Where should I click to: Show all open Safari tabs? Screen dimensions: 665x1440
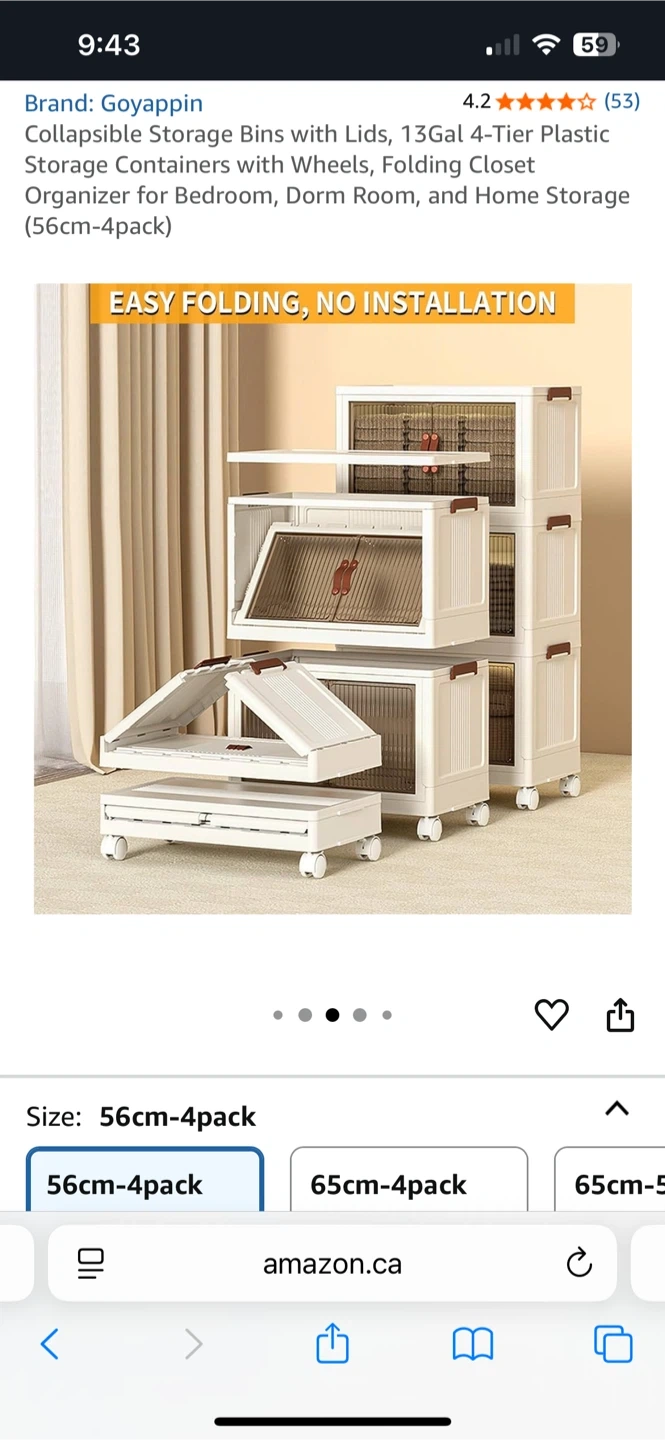point(613,1344)
